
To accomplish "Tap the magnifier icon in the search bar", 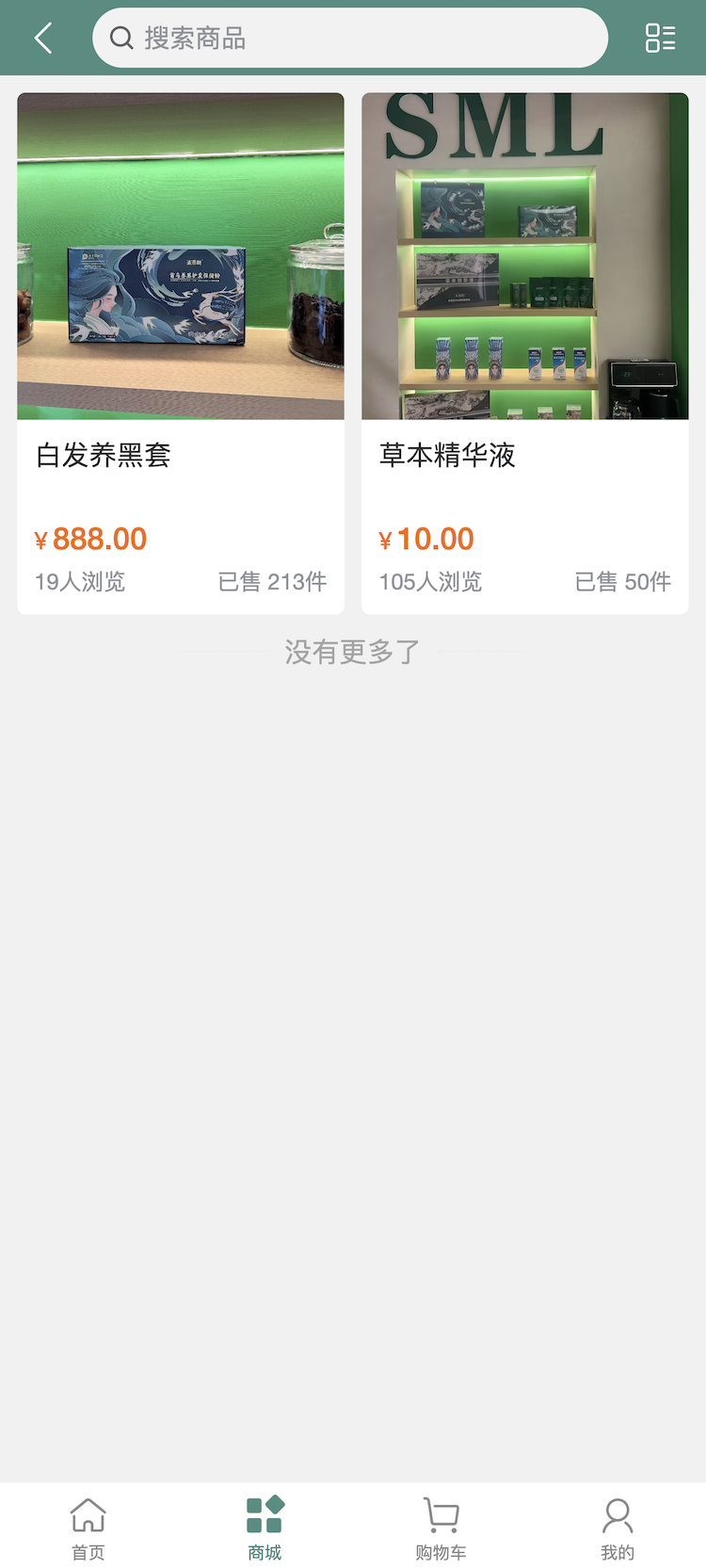I will (122, 38).
